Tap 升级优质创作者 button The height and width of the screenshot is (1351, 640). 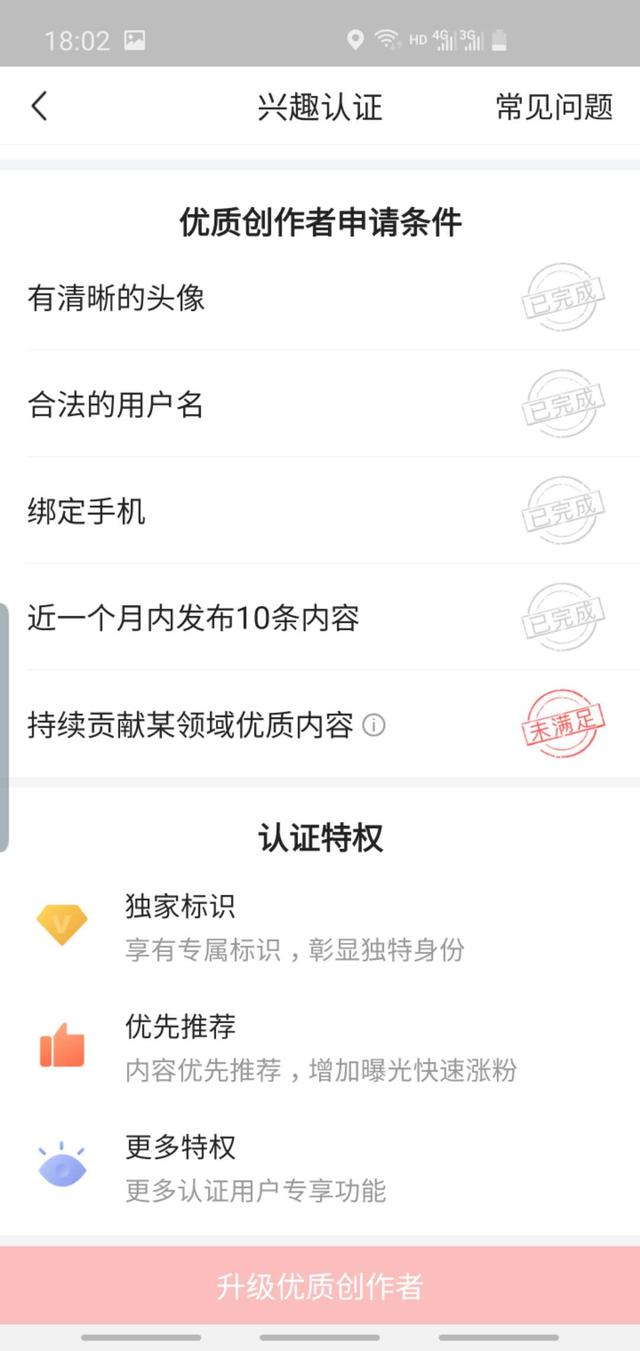320,1286
